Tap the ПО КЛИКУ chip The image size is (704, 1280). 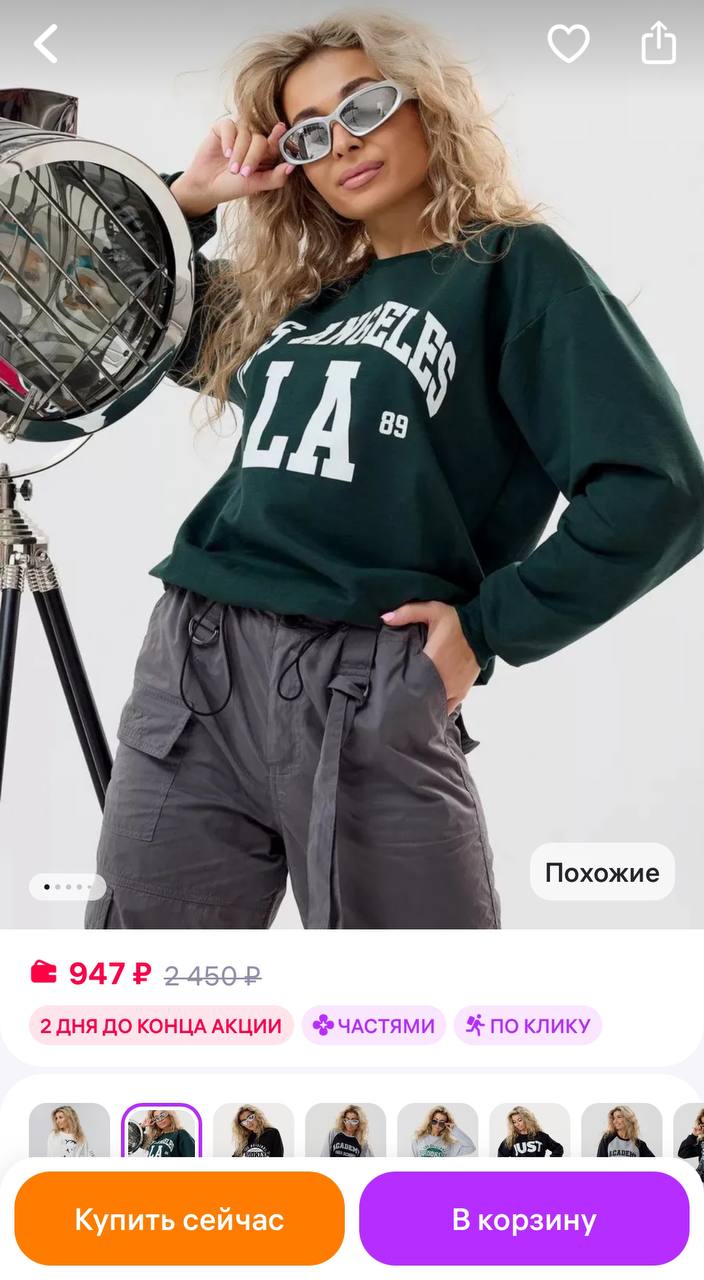point(528,1025)
